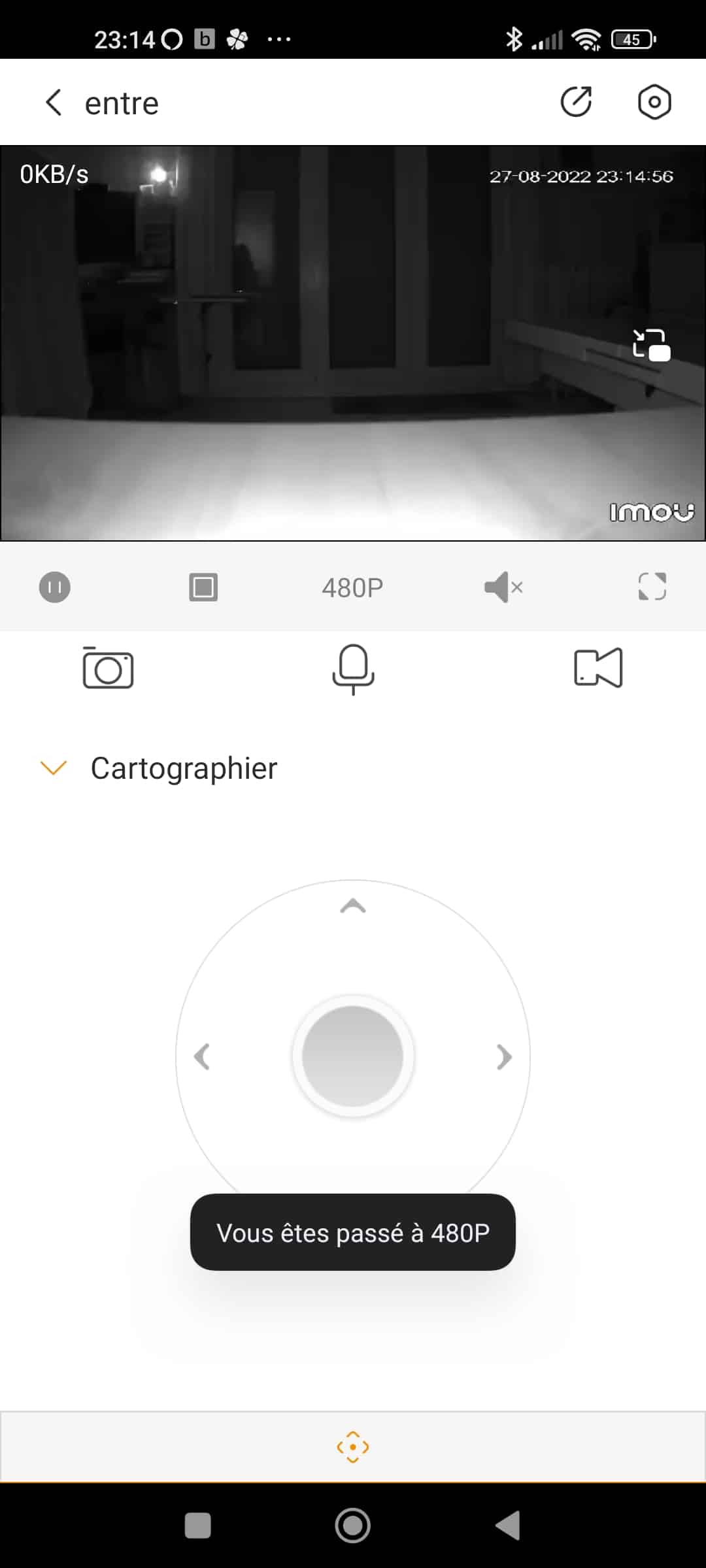Start talking through the microphone

pos(353,669)
